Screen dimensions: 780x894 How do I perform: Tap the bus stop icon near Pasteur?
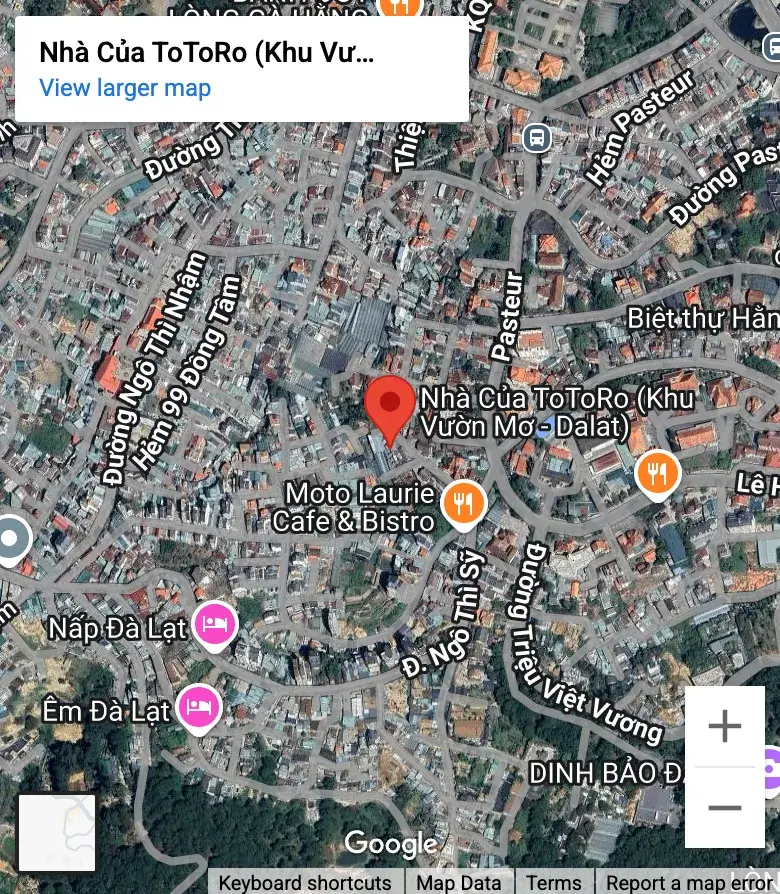point(538,136)
